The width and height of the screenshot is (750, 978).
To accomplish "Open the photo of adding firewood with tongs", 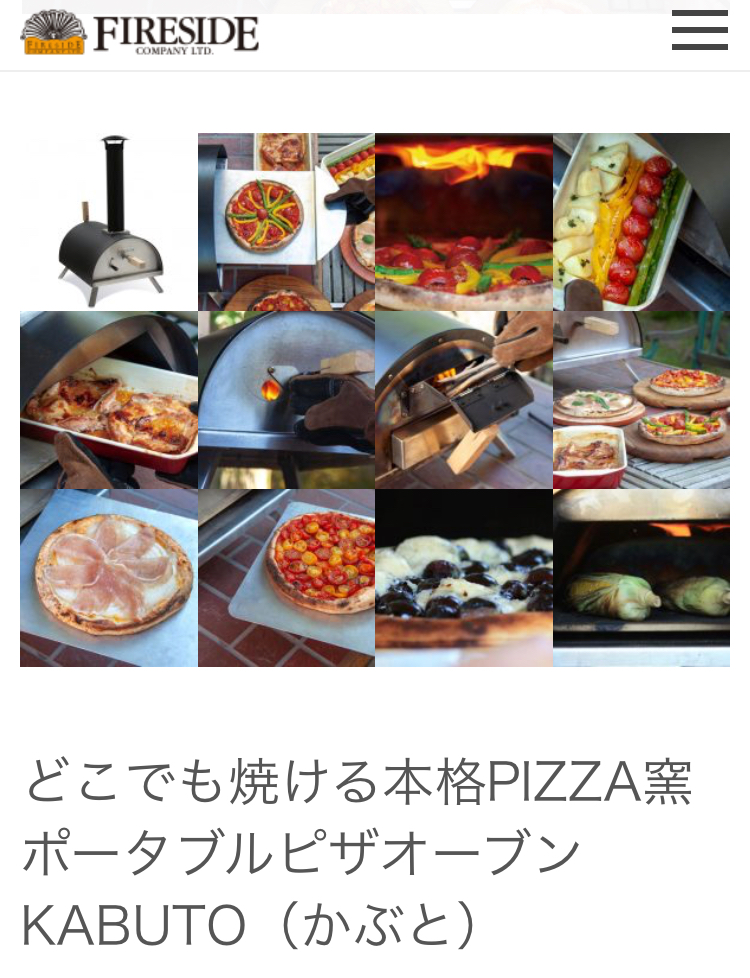I will click(x=464, y=400).
